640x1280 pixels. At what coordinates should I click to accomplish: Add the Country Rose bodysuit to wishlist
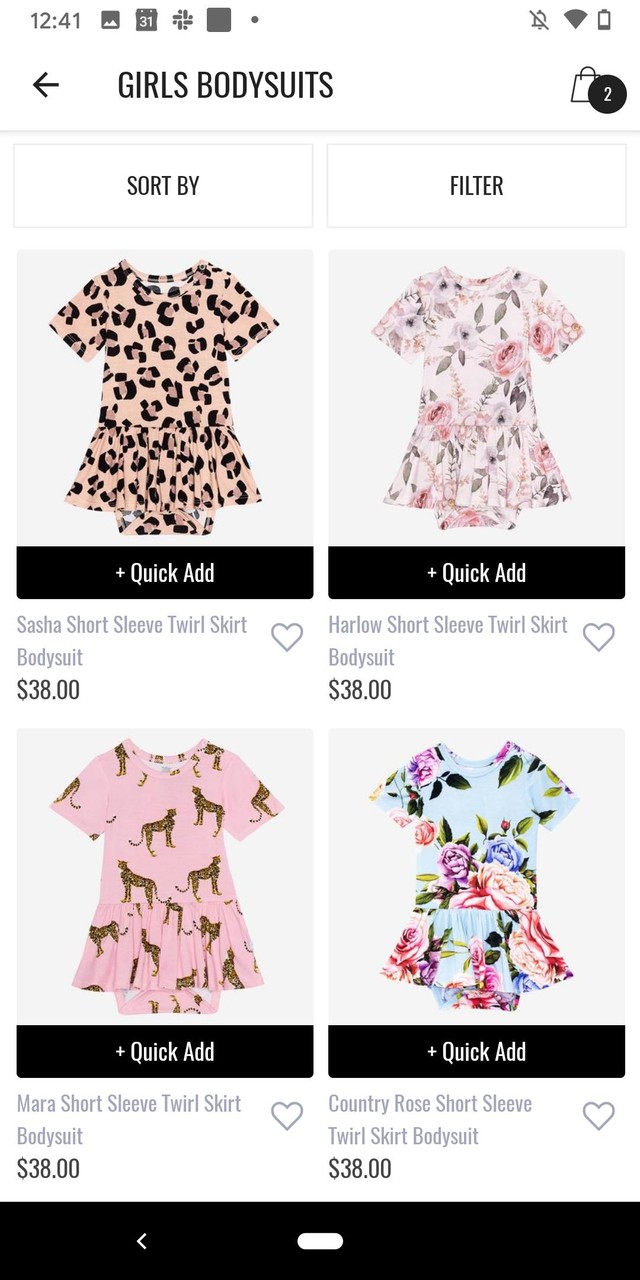pos(598,1116)
